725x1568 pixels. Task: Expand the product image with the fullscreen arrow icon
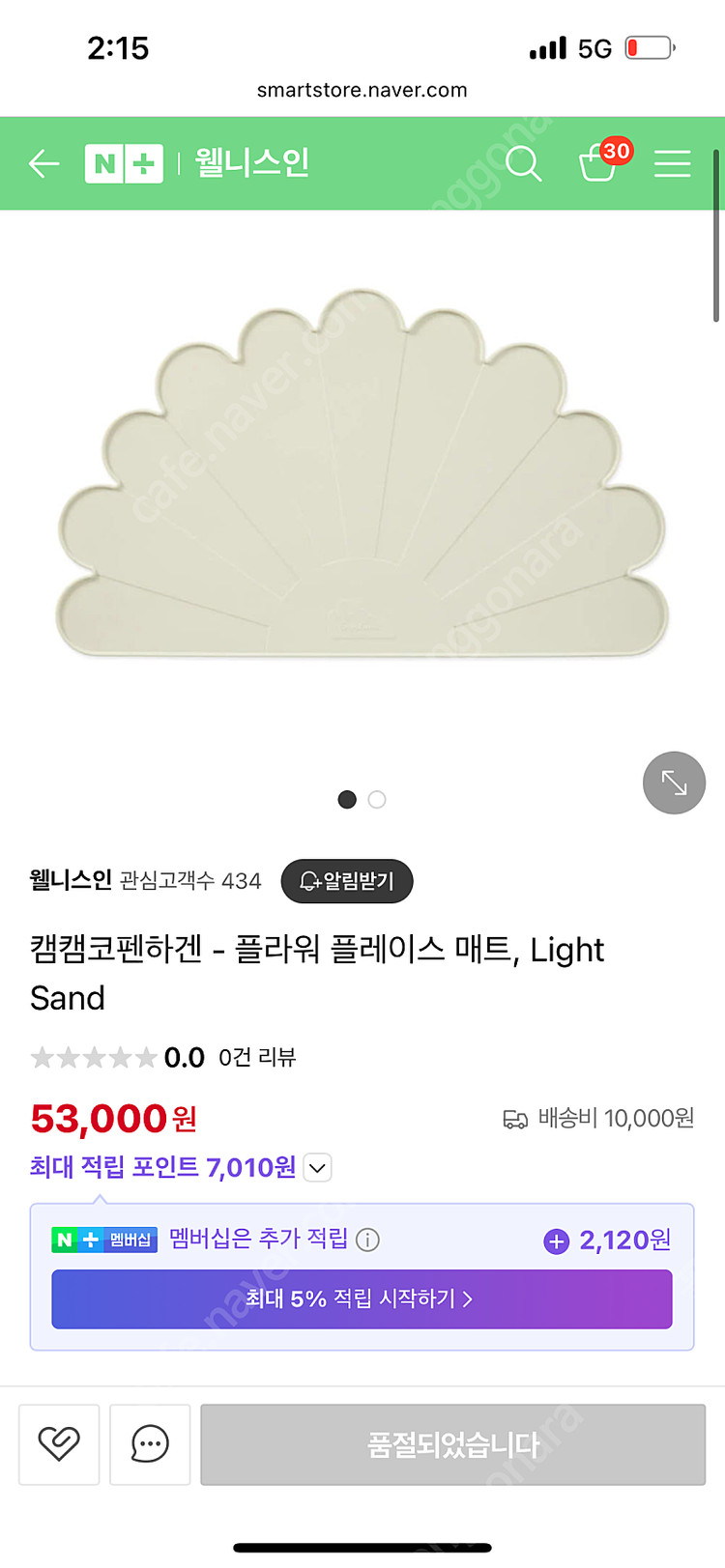pyautogui.click(x=674, y=783)
